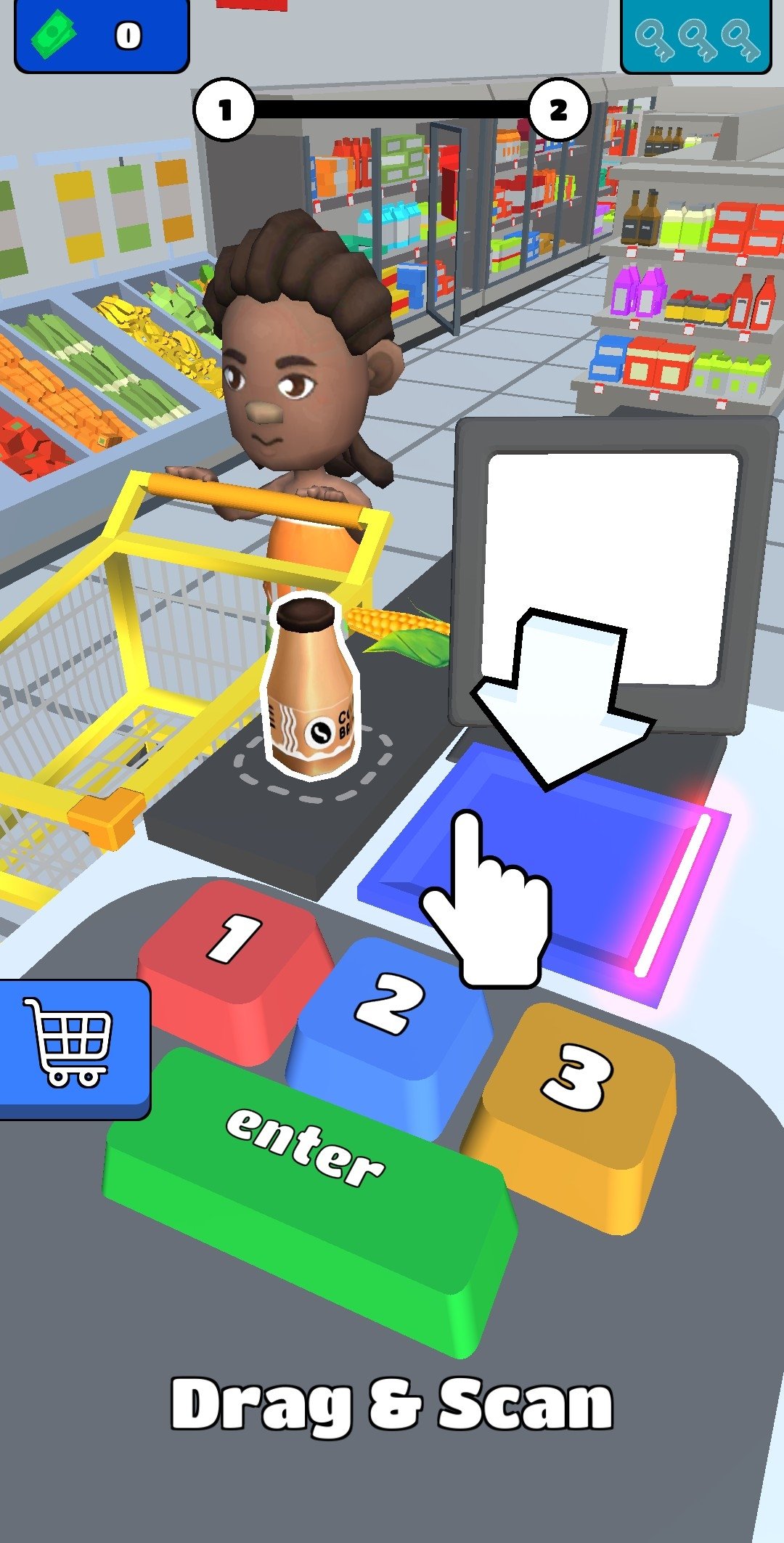The height and width of the screenshot is (1543, 784).
Task: Hit the blue number 2 key
Action: click(x=388, y=1035)
